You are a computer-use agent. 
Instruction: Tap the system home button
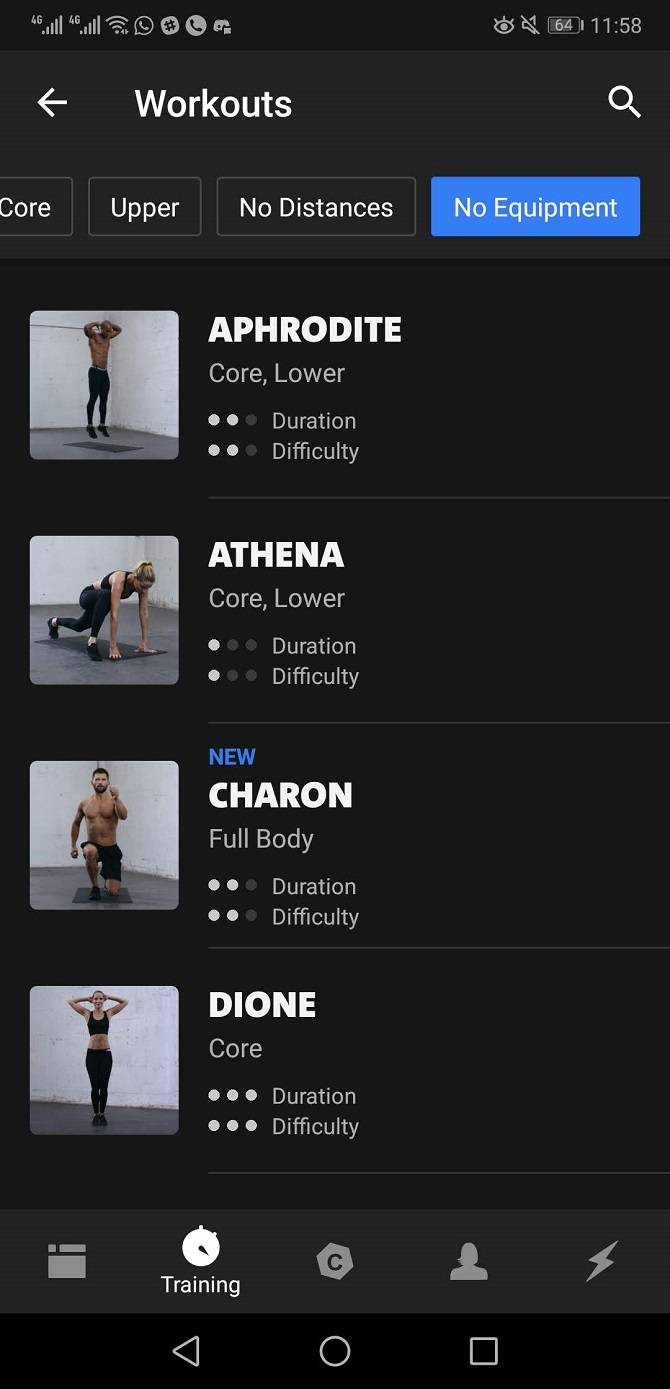[335, 1351]
